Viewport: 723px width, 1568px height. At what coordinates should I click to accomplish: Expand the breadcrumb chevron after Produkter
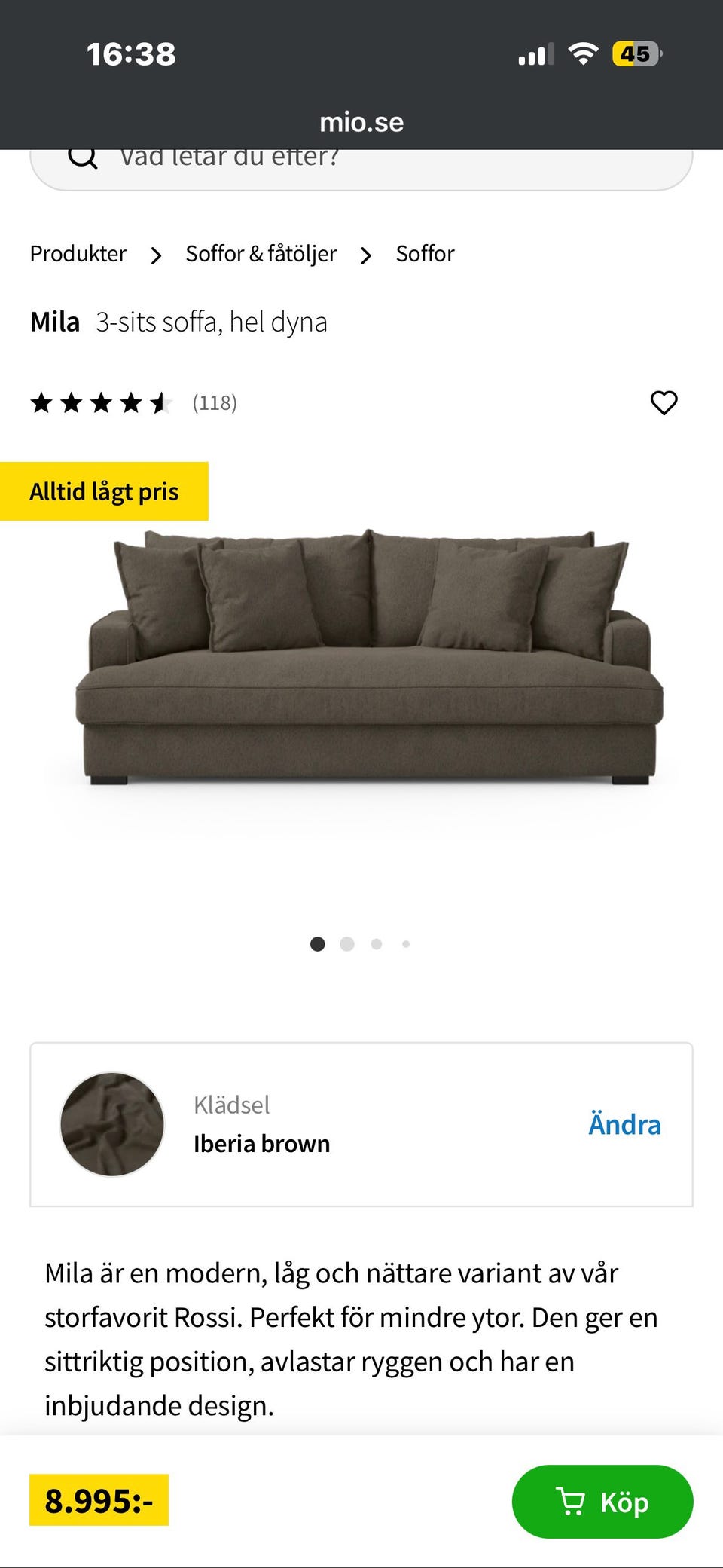point(156,255)
